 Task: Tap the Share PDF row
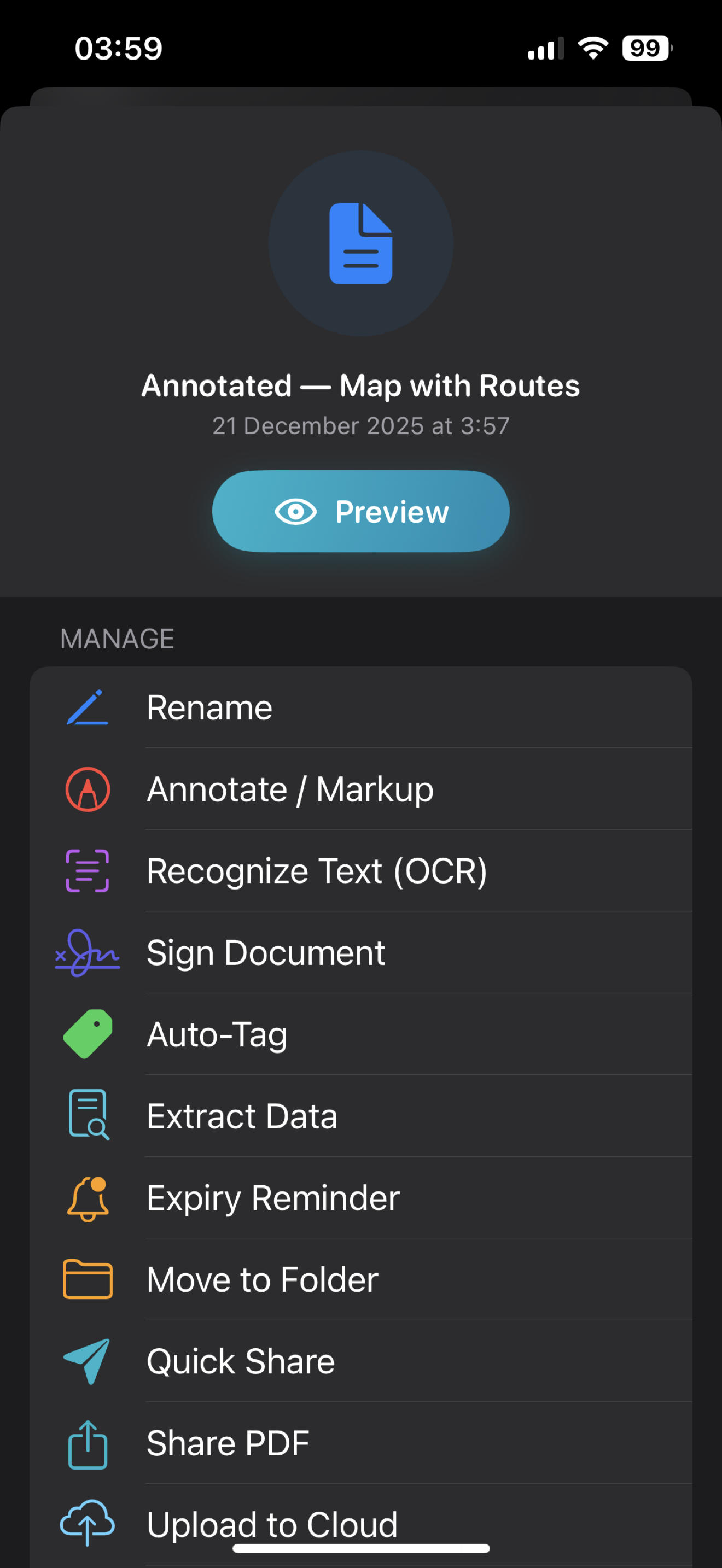coord(360,1443)
